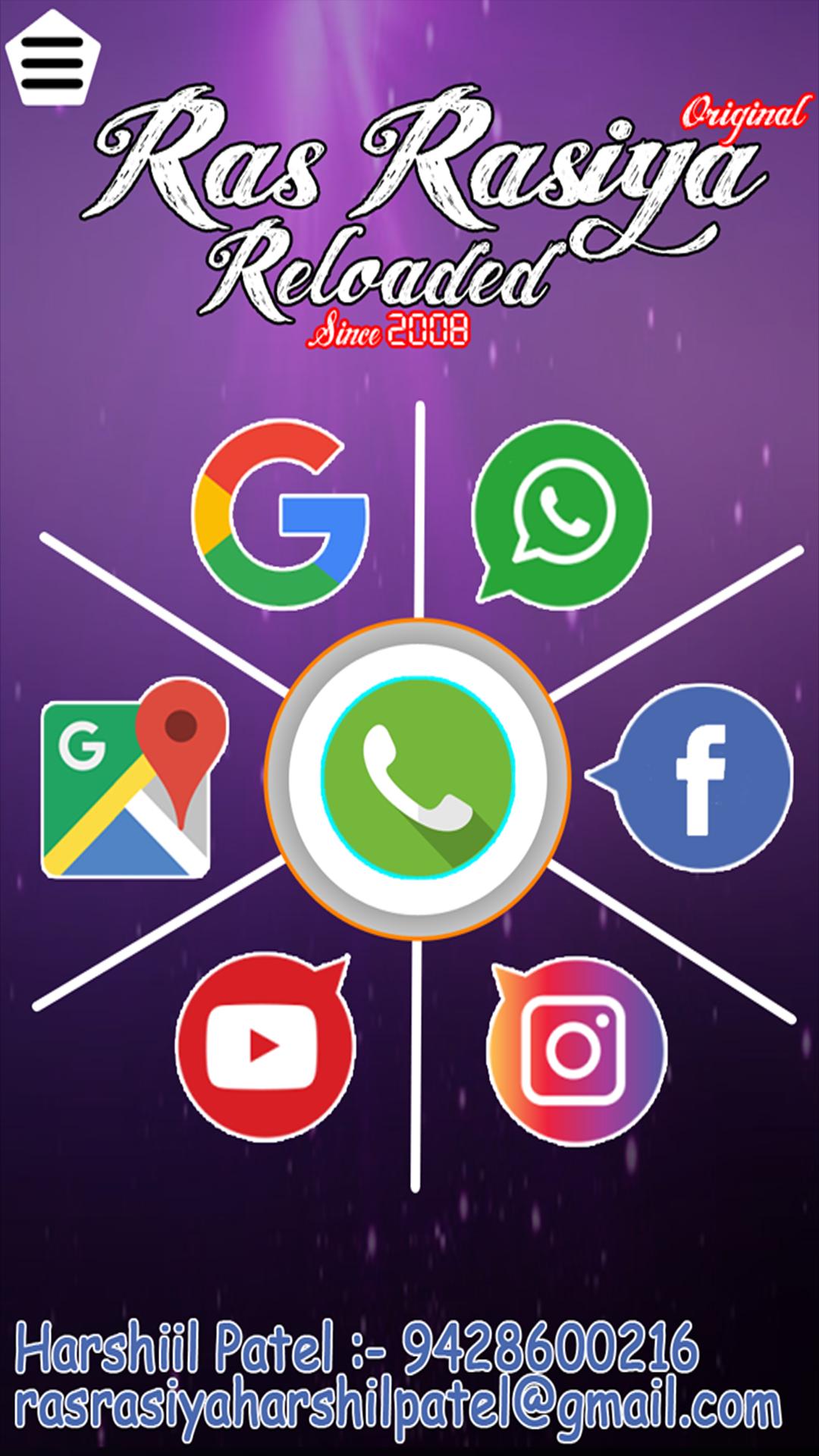Visit the Facebook page
The image size is (819, 1456).
click(x=699, y=778)
